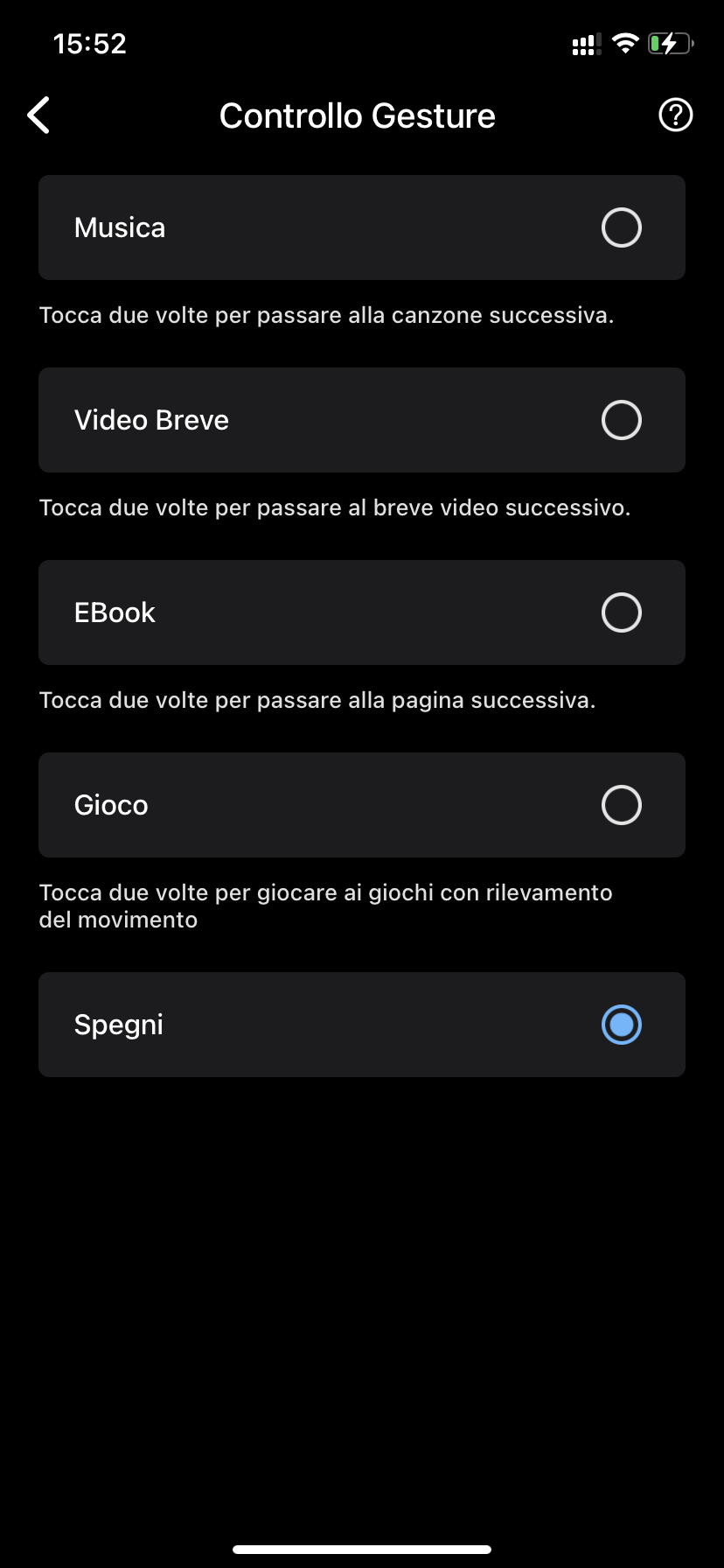Select the EBook gesture mode

tap(621, 612)
